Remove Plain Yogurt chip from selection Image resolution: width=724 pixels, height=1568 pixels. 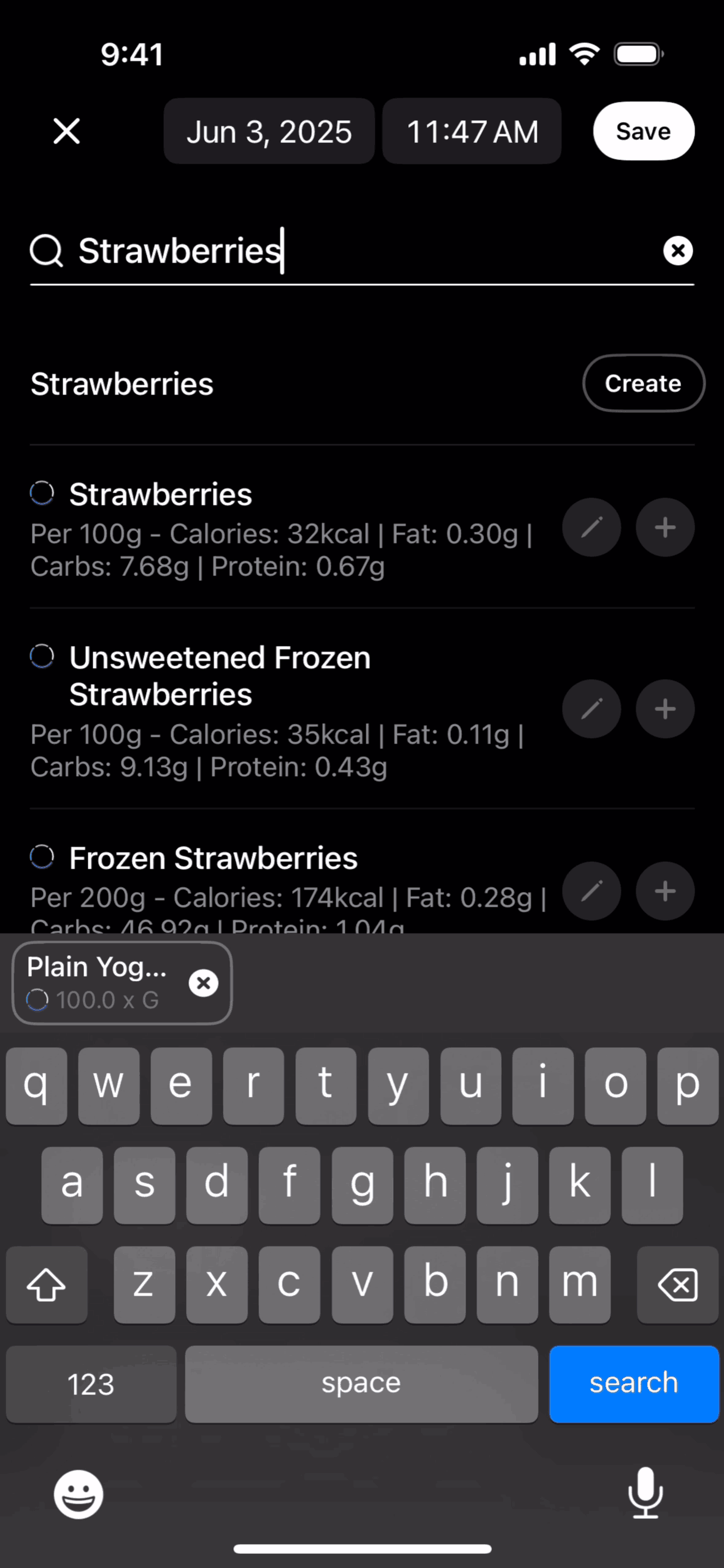[203, 983]
